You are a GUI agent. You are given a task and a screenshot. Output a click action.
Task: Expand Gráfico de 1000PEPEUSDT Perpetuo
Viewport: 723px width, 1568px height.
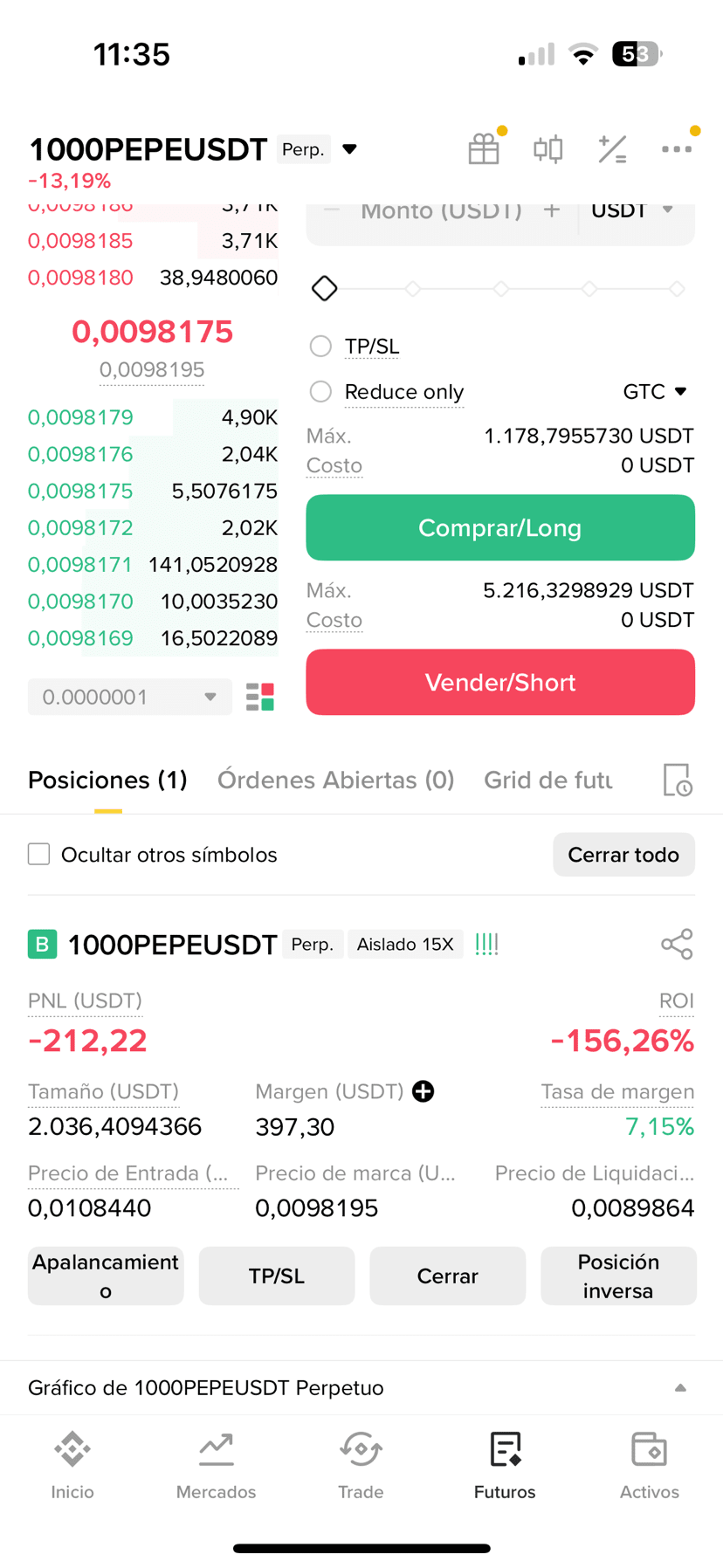680,1388
